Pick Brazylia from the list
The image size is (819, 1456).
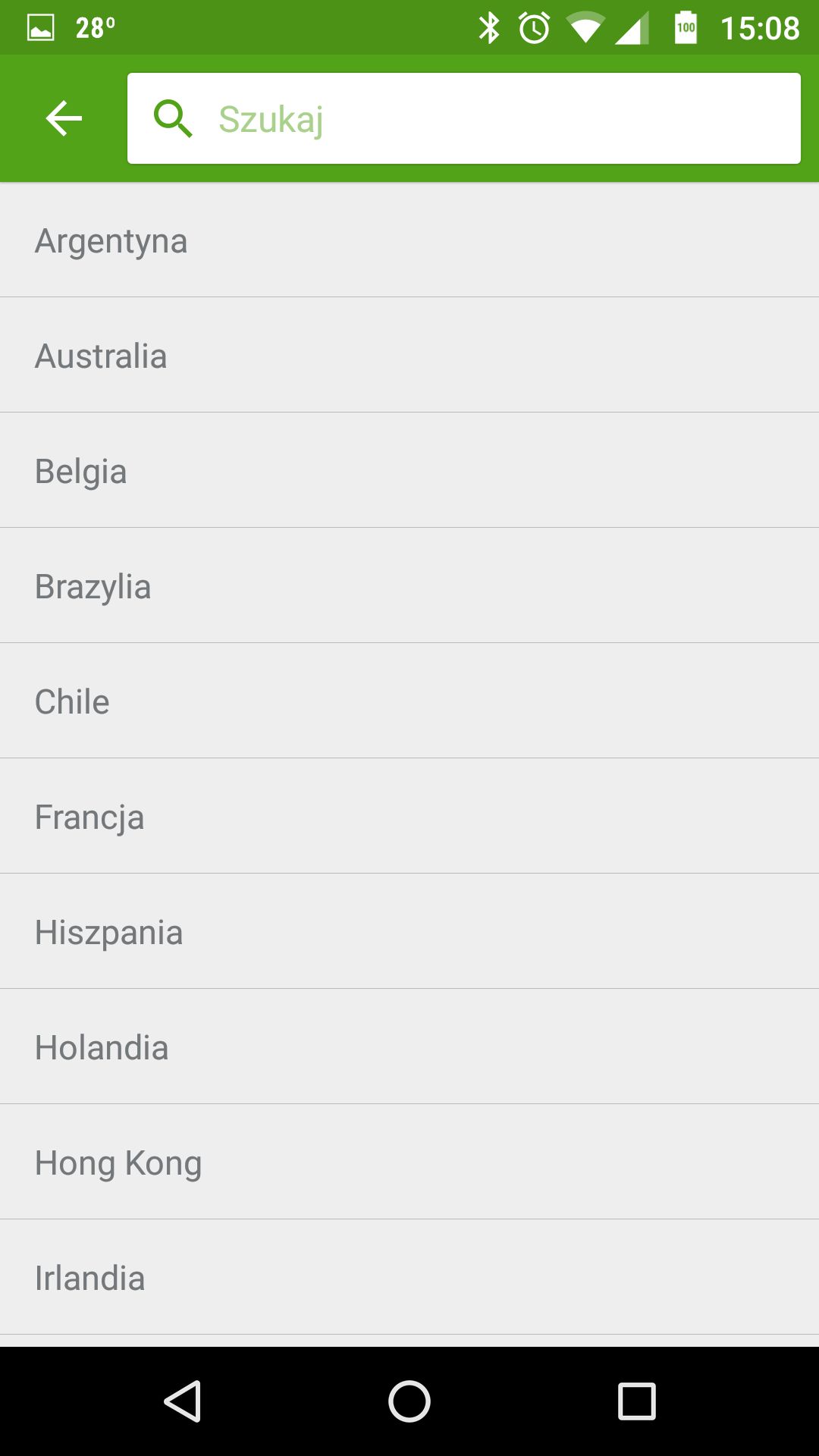point(409,586)
